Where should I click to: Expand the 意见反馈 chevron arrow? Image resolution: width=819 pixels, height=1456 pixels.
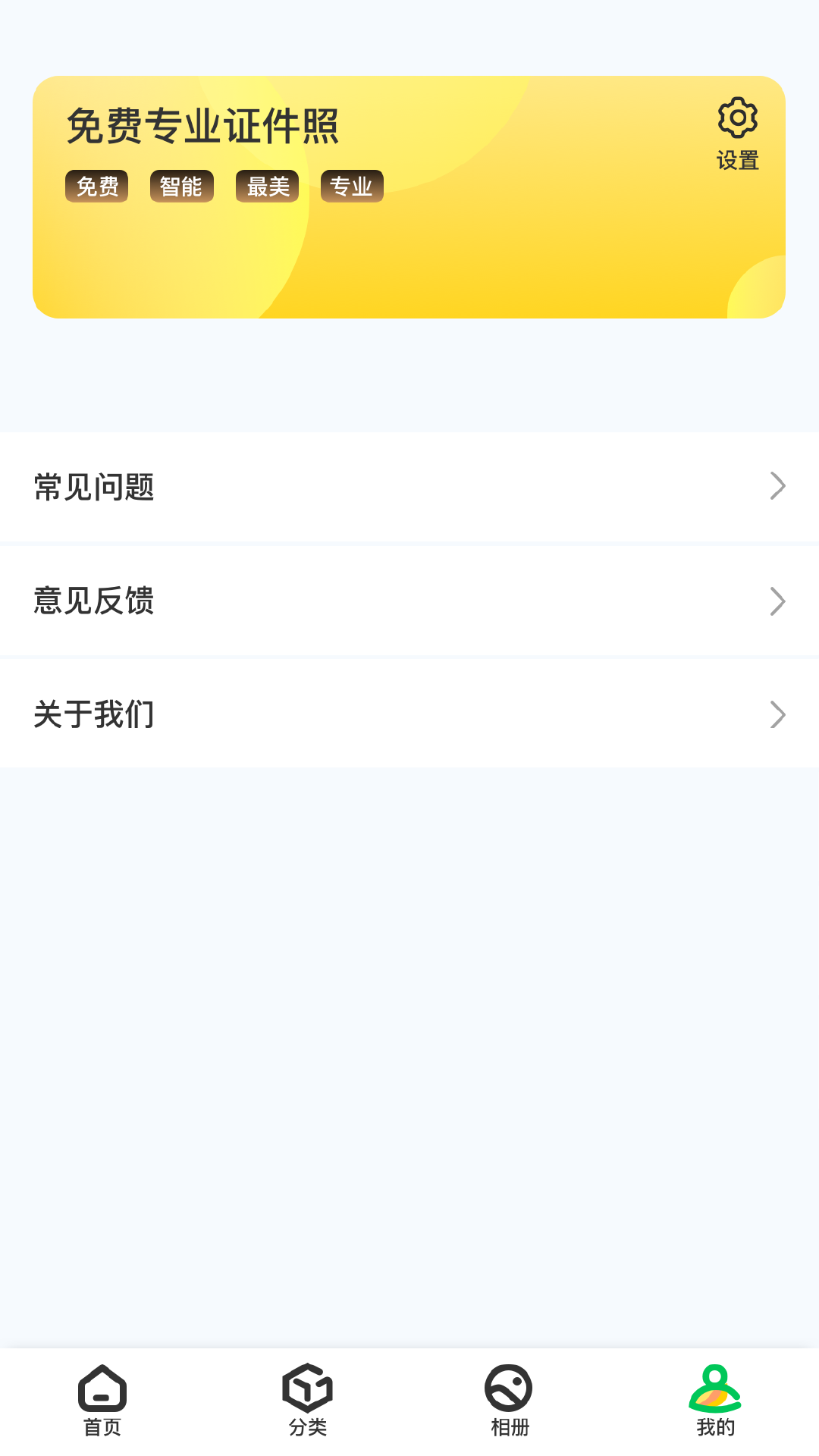[777, 601]
